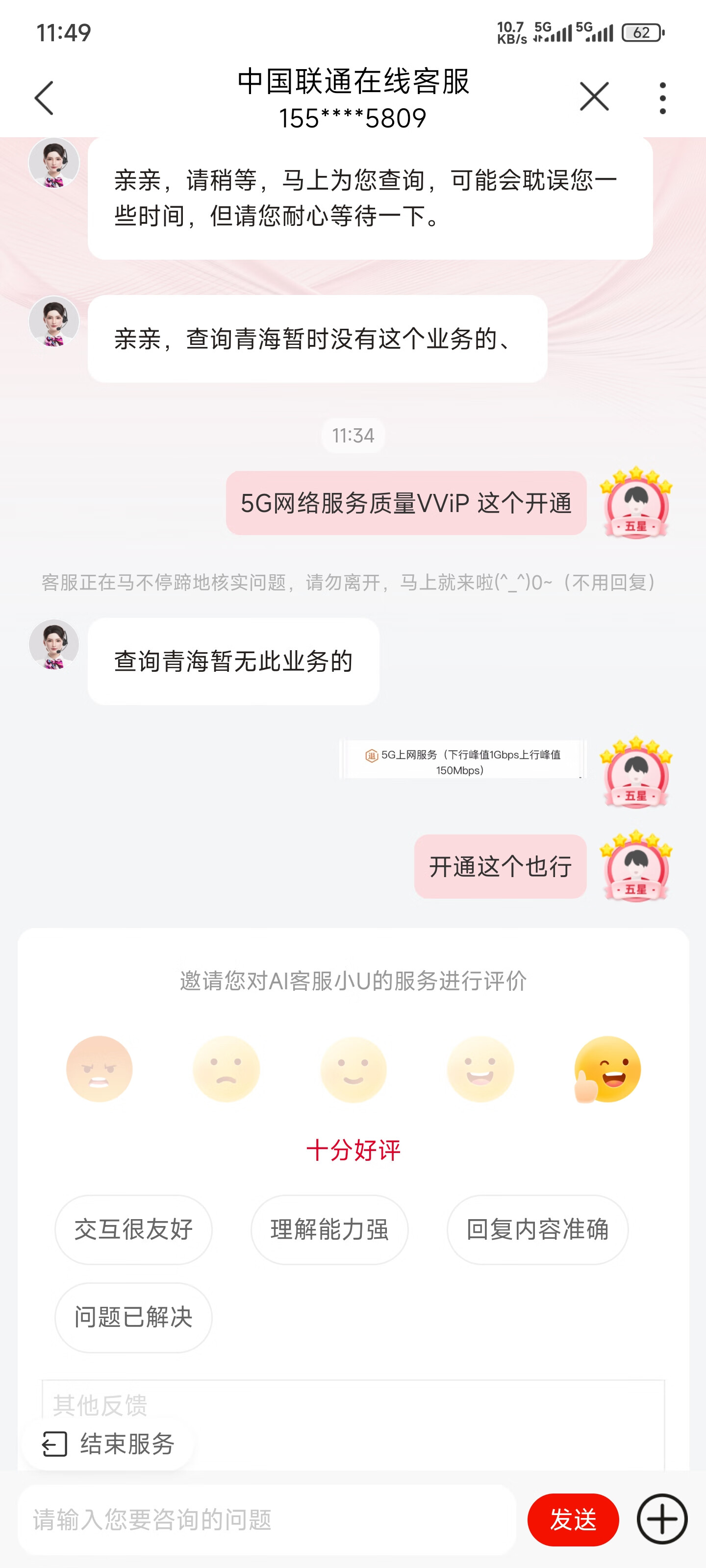Open the three-dot overflow menu
This screenshot has height=1568, width=706.
click(662, 98)
